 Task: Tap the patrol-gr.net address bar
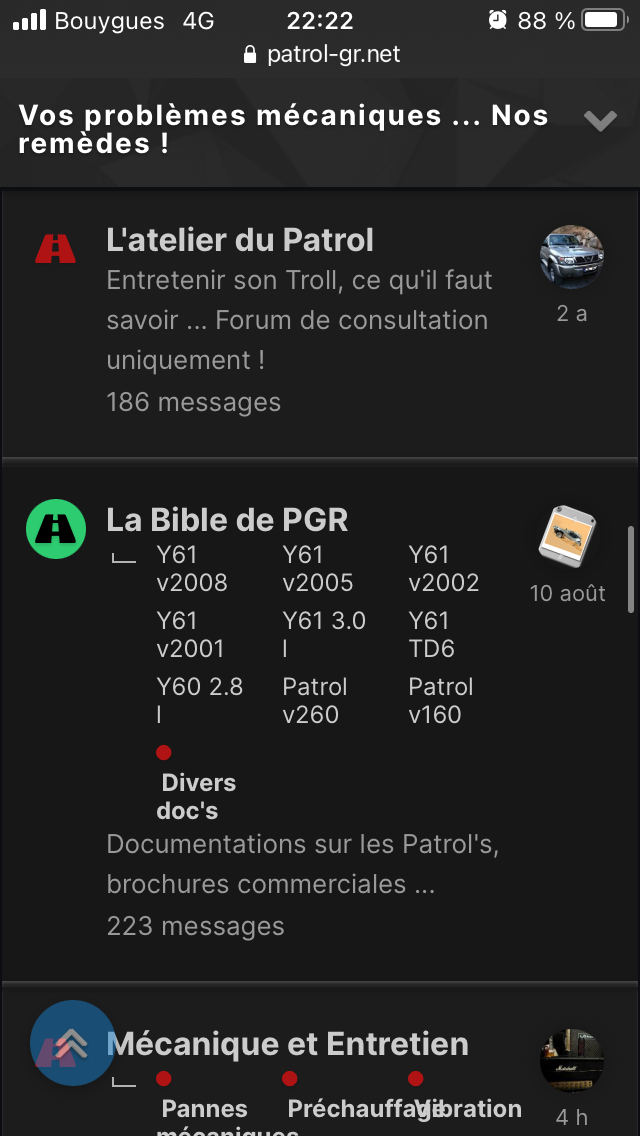tap(320, 54)
